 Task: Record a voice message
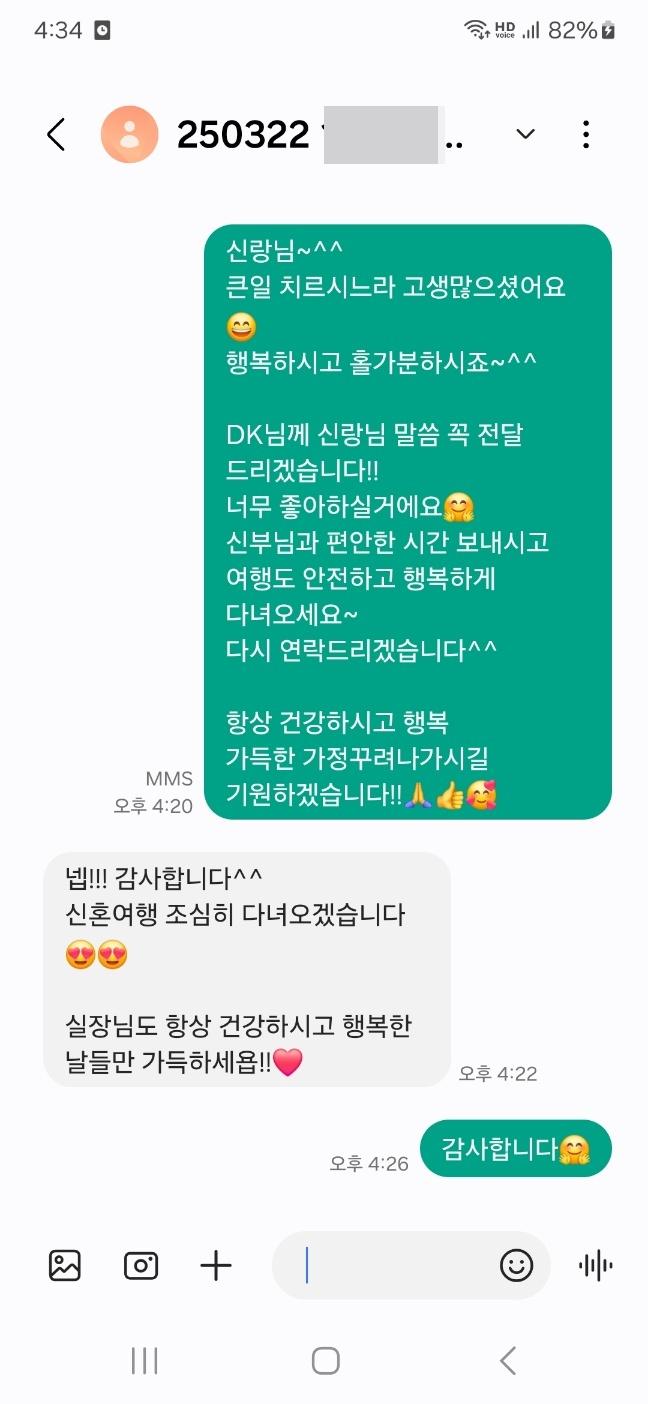(596, 1266)
